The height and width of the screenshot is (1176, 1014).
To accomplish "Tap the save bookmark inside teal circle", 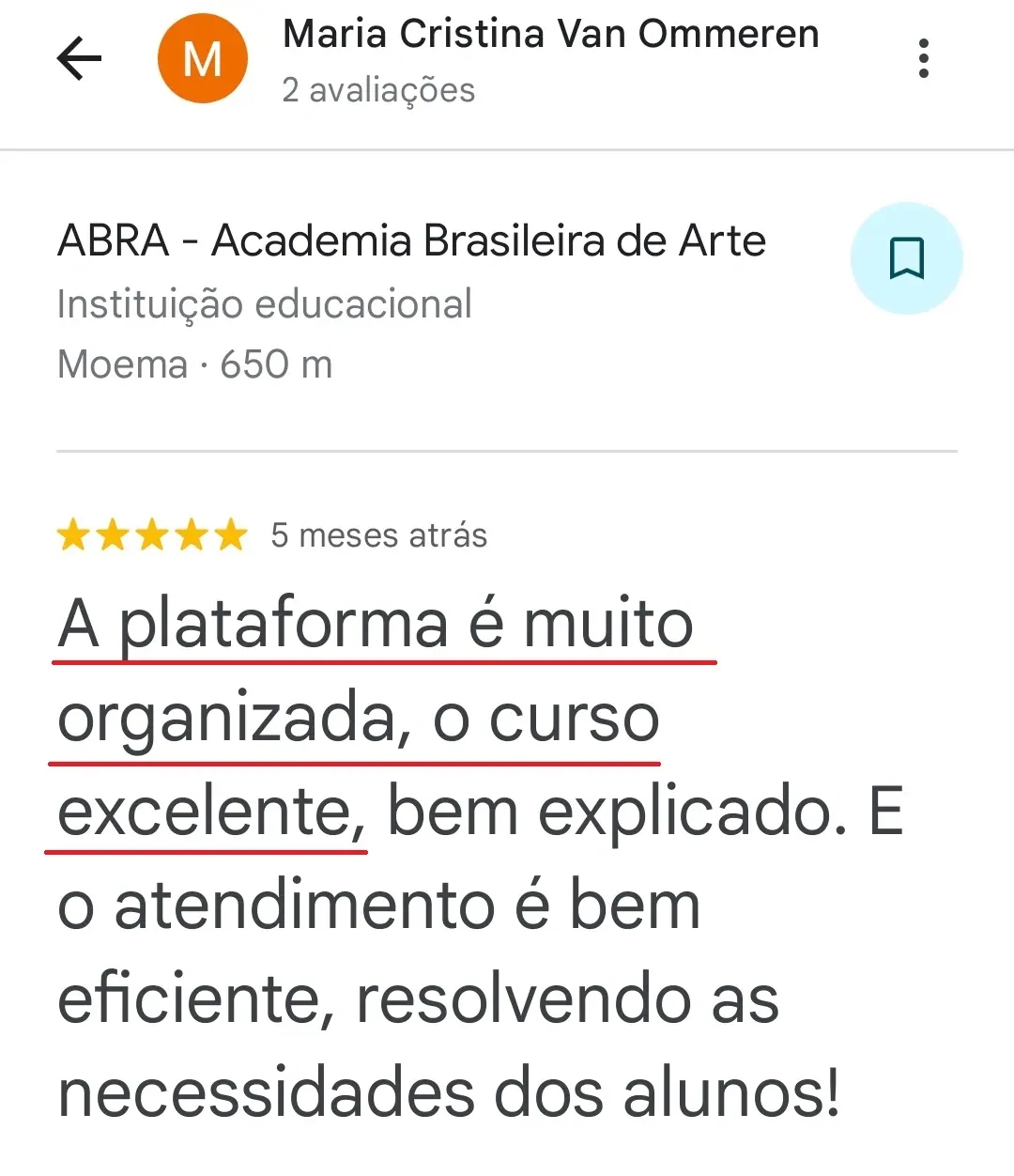I will 906,258.
